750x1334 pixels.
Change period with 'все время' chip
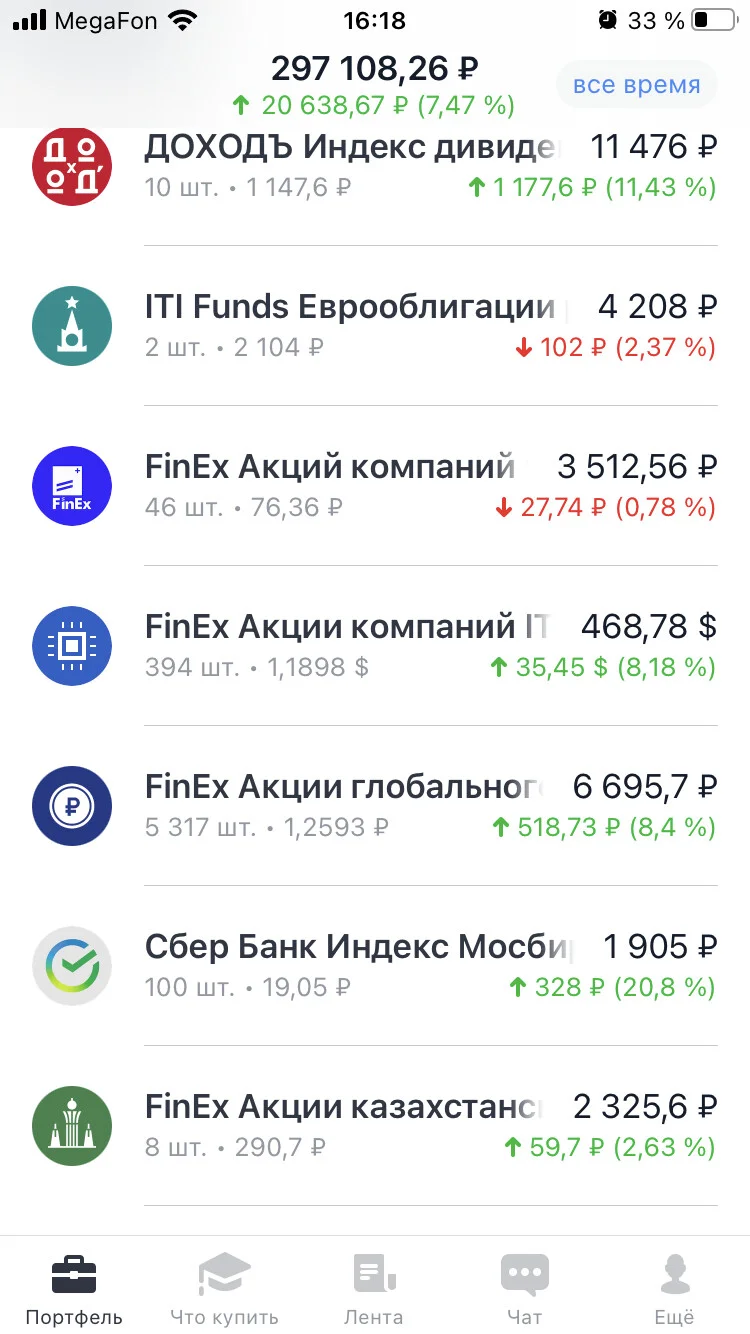pos(636,85)
